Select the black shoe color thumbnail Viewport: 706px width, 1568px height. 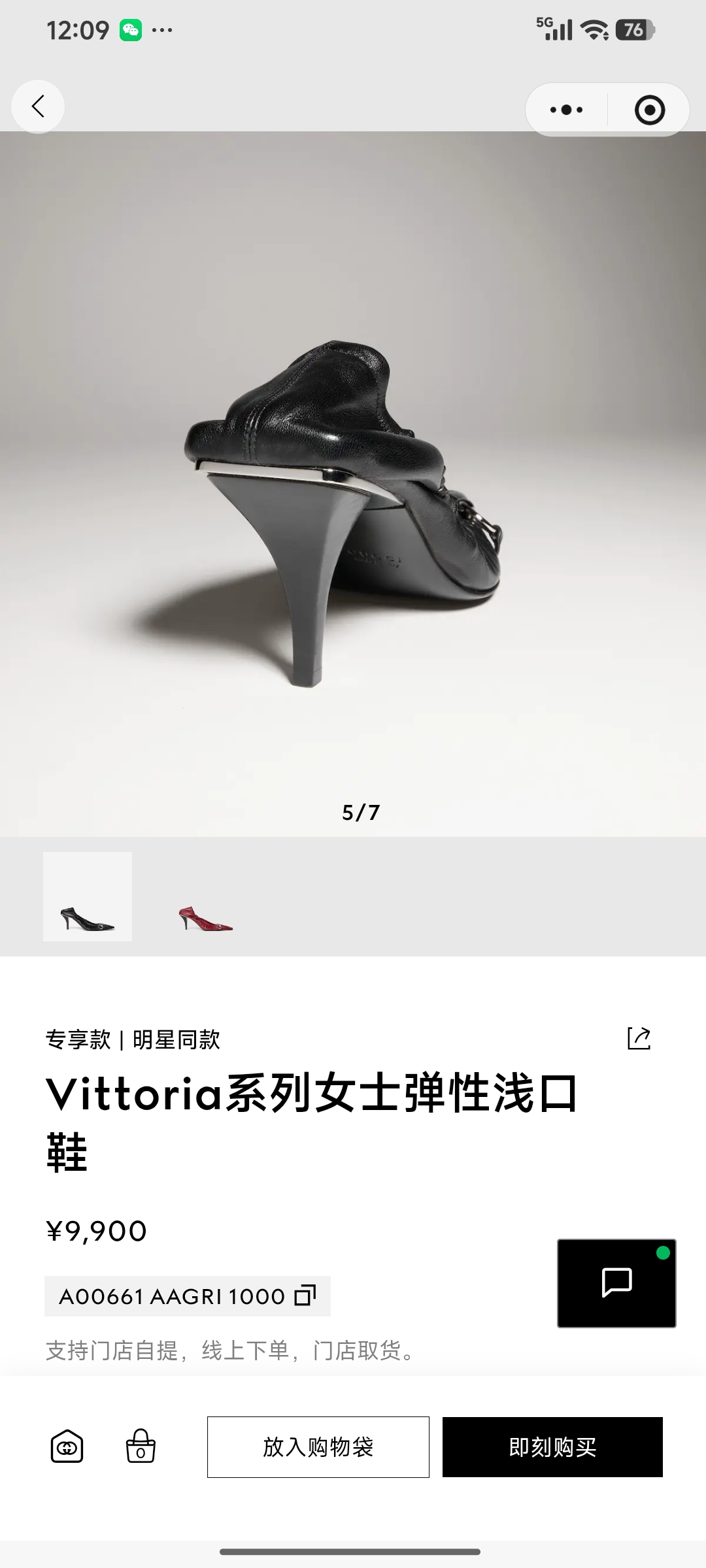(x=88, y=896)
